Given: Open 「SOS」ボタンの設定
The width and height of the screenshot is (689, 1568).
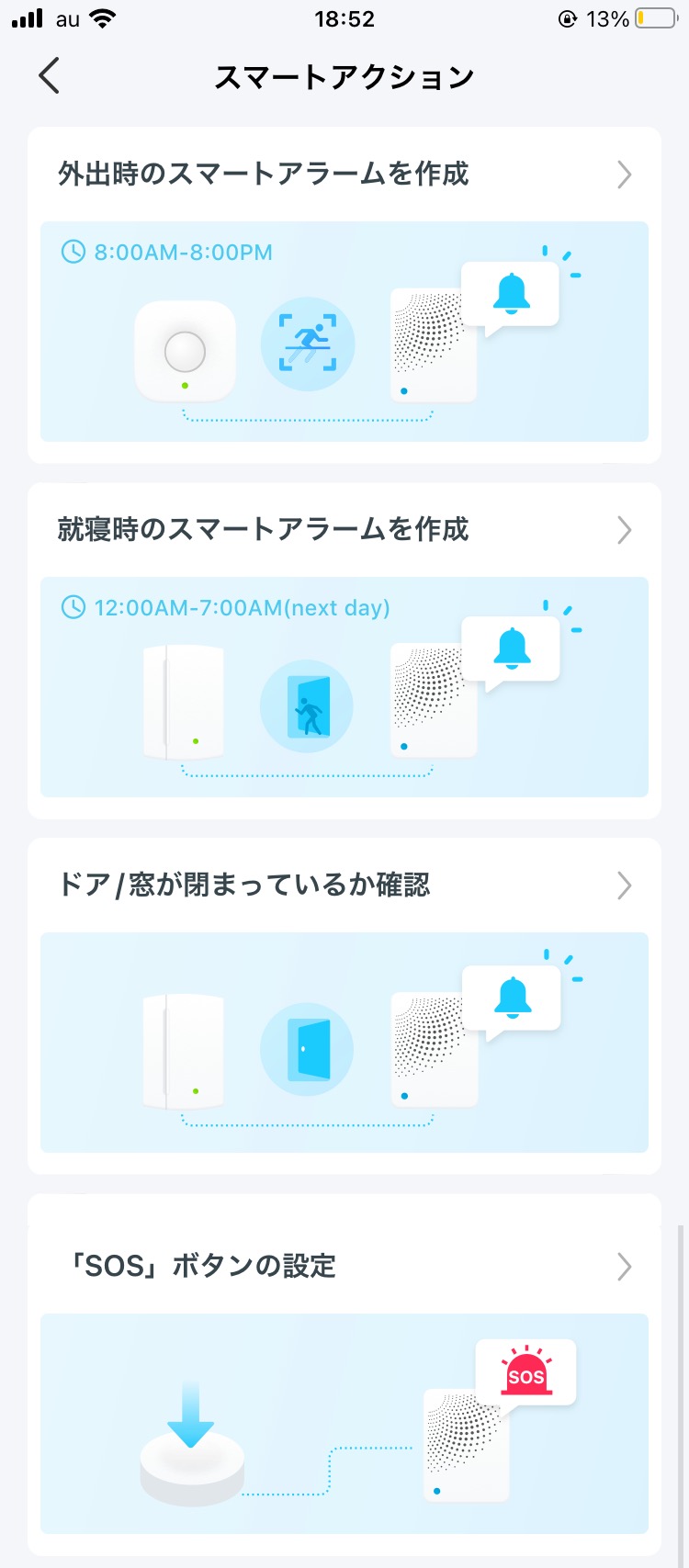Looking at the screenshot, I should point(344,1267).
